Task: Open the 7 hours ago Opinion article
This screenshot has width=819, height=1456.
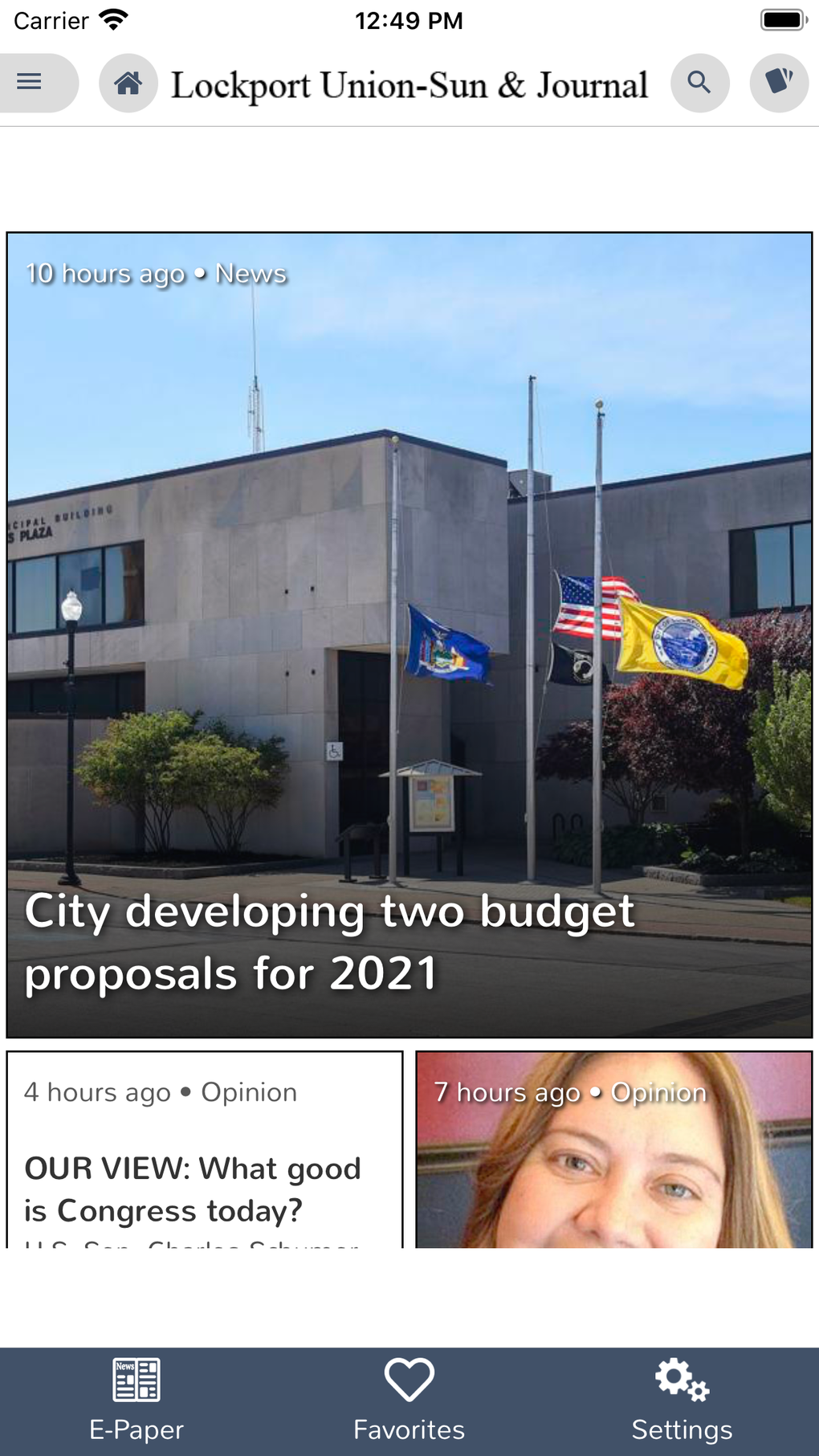Action: point(614,1148)
